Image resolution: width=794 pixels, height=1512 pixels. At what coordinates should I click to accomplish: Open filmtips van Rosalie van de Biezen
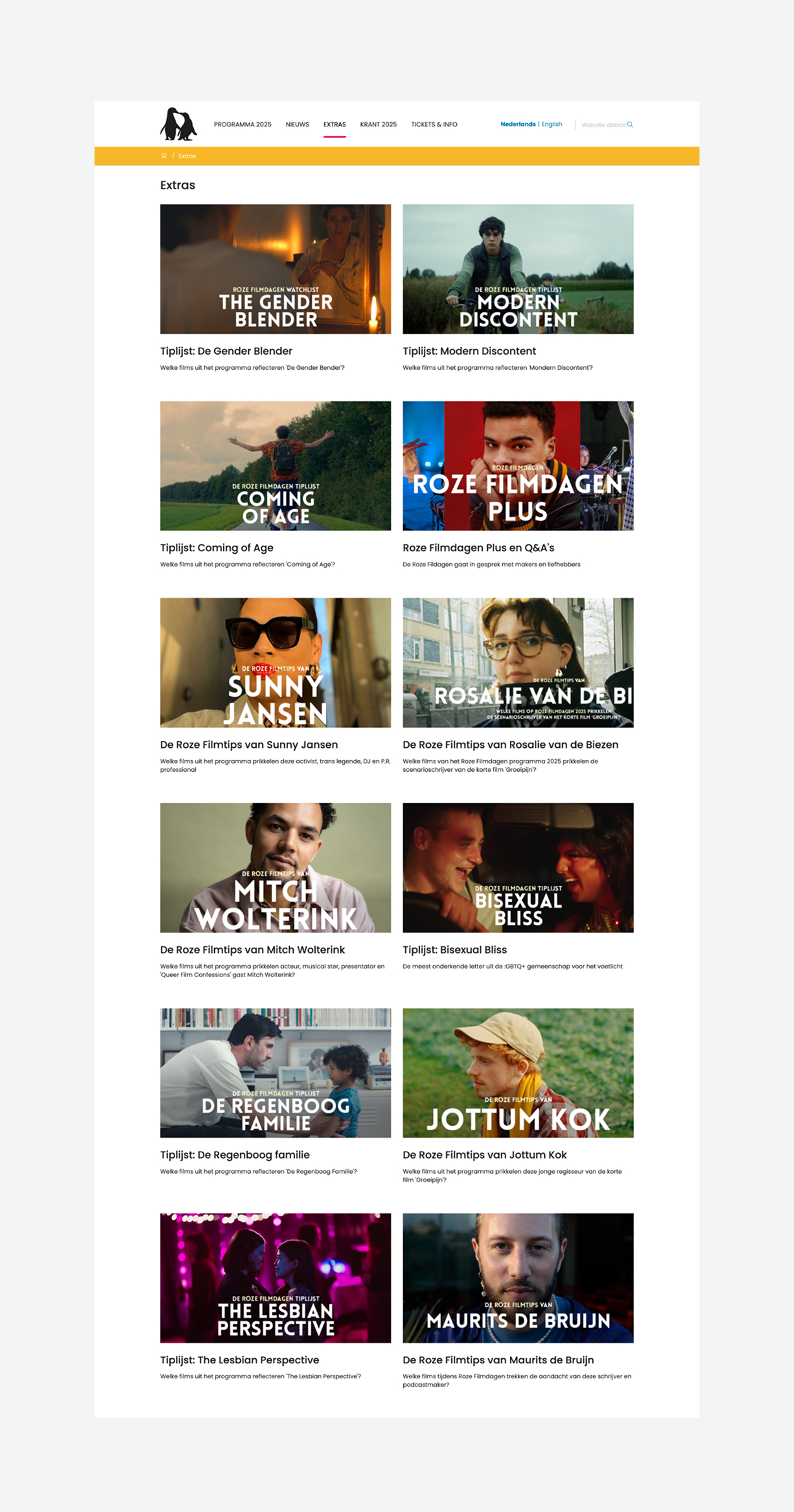(x=518, y=663)
